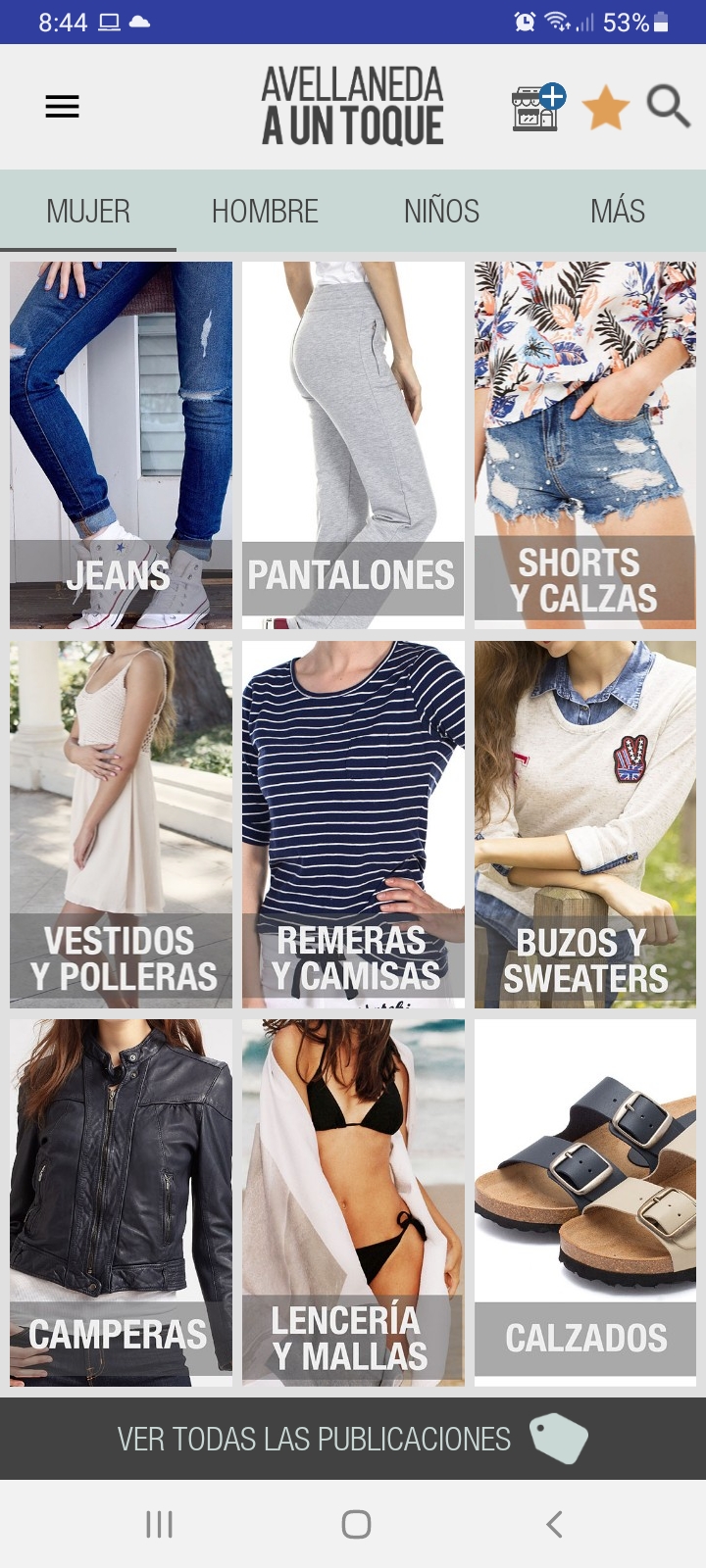The width and height of the screenshot is (706, 1568).
Task: Open LENCERÍA Y MALLAS category
Action: coord(353,1202)
